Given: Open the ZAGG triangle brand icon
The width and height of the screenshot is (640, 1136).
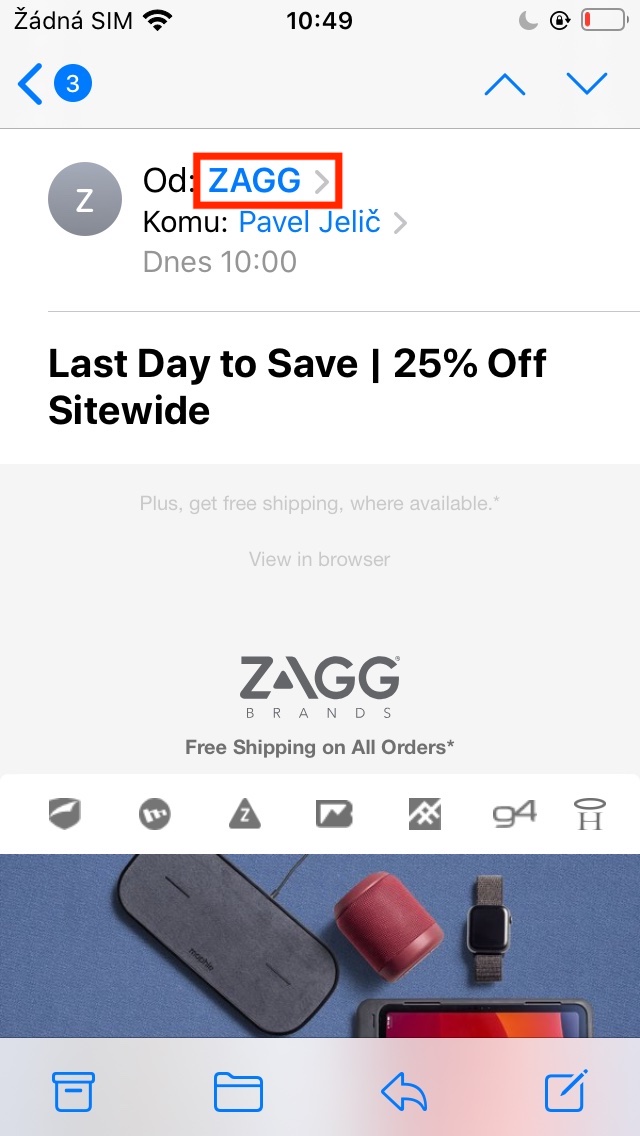Looking at the screenshot, I should (x=244, y=815).
